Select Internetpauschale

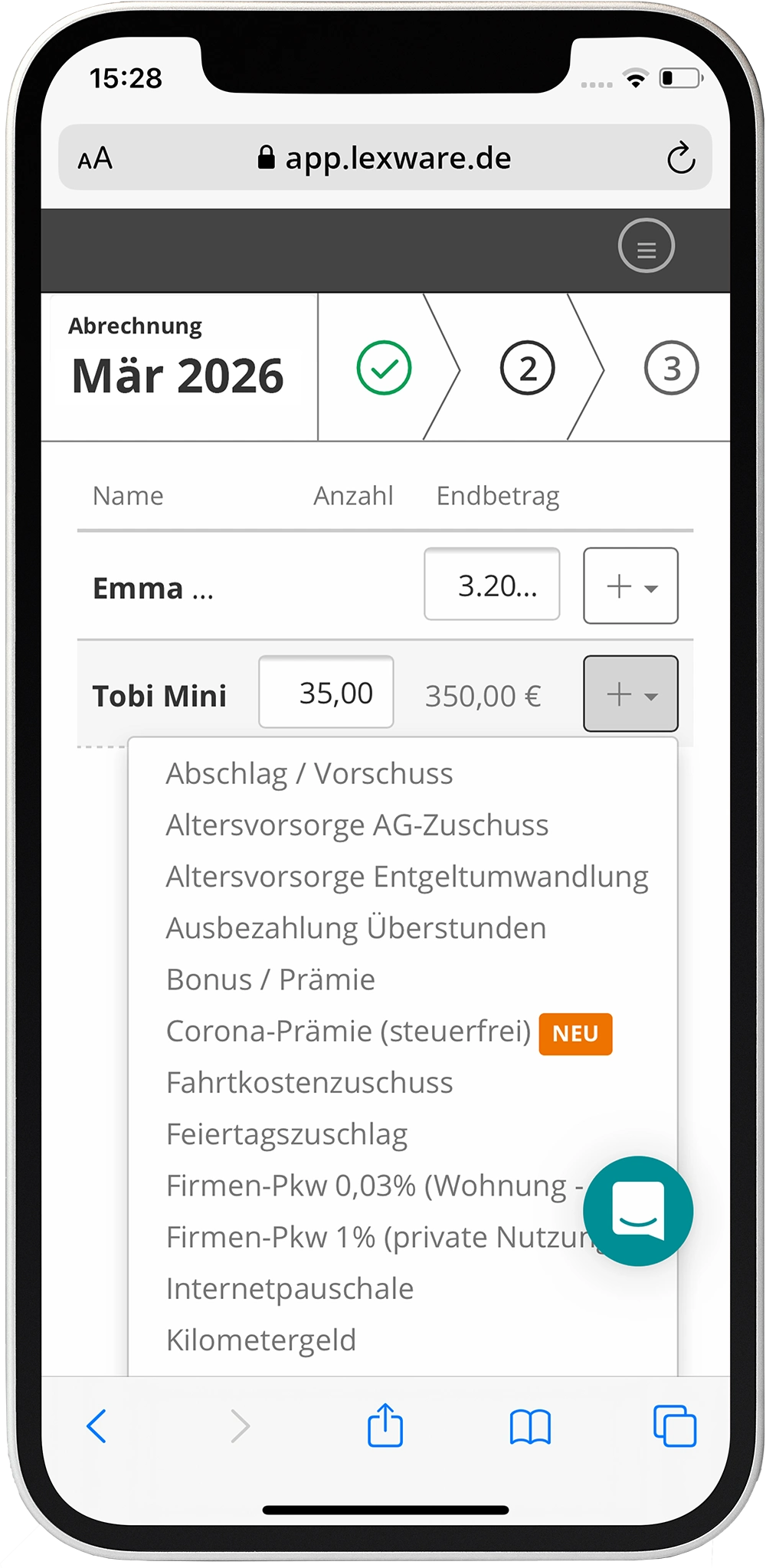click(x=290, y=1289)
